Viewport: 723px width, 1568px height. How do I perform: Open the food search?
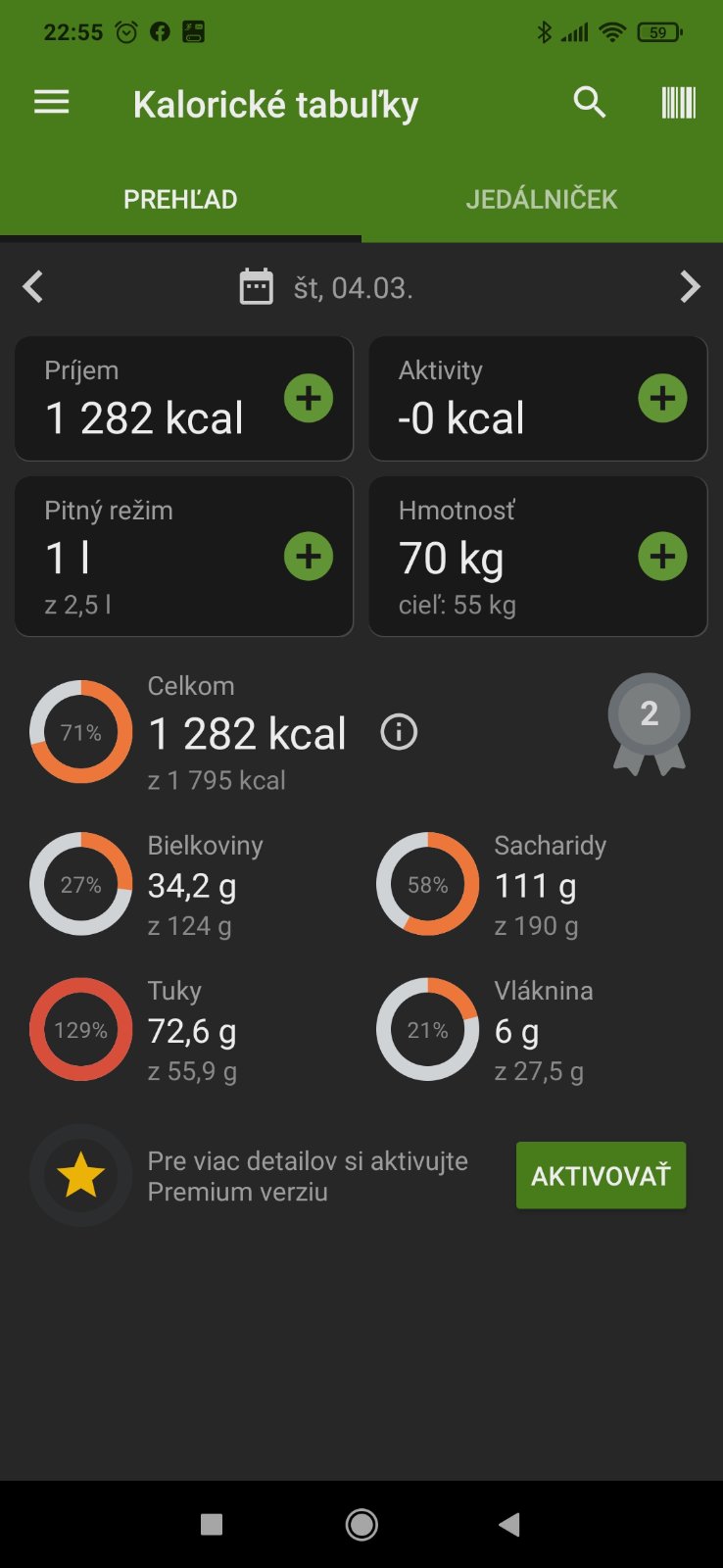click(590, 103)
